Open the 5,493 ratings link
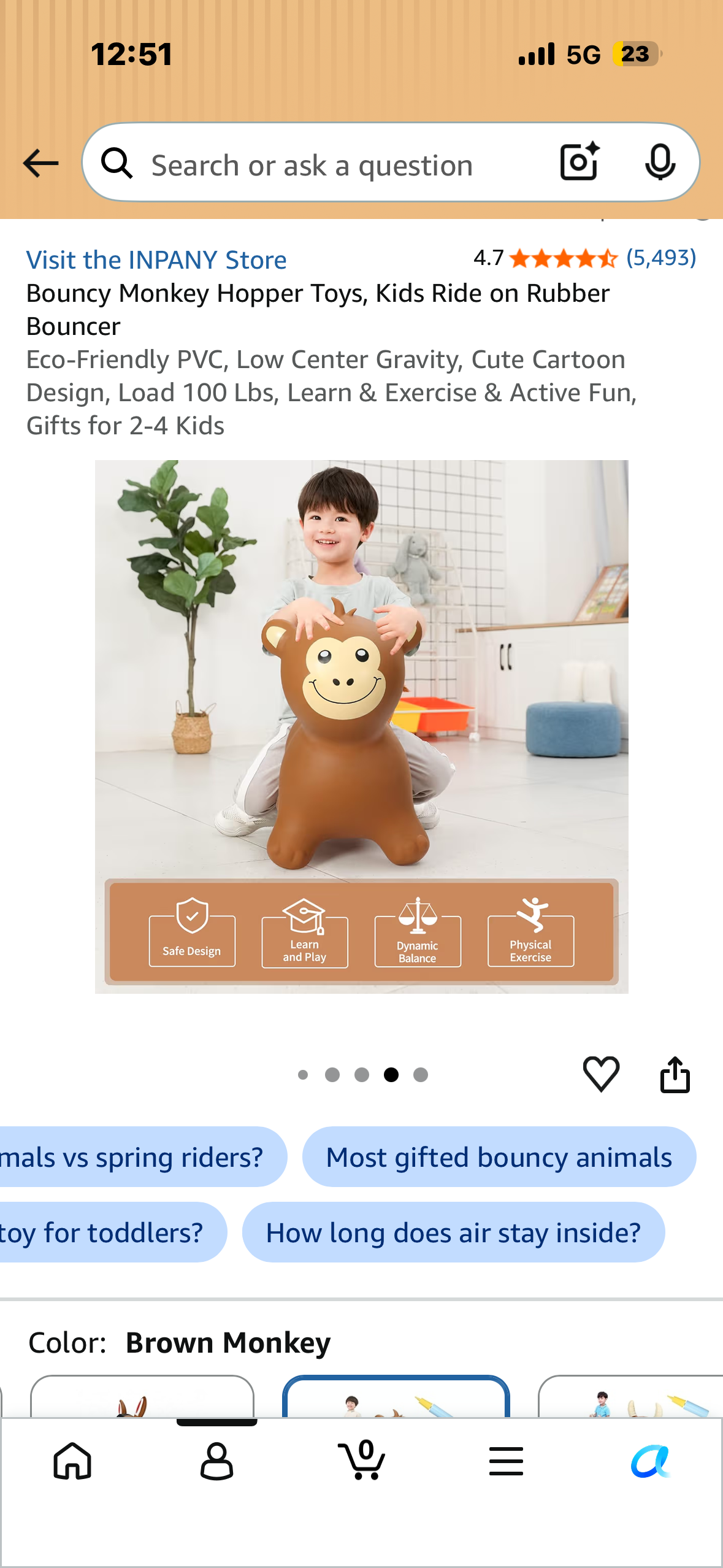This screenshot has width=723, height=1568. point(661,258)
